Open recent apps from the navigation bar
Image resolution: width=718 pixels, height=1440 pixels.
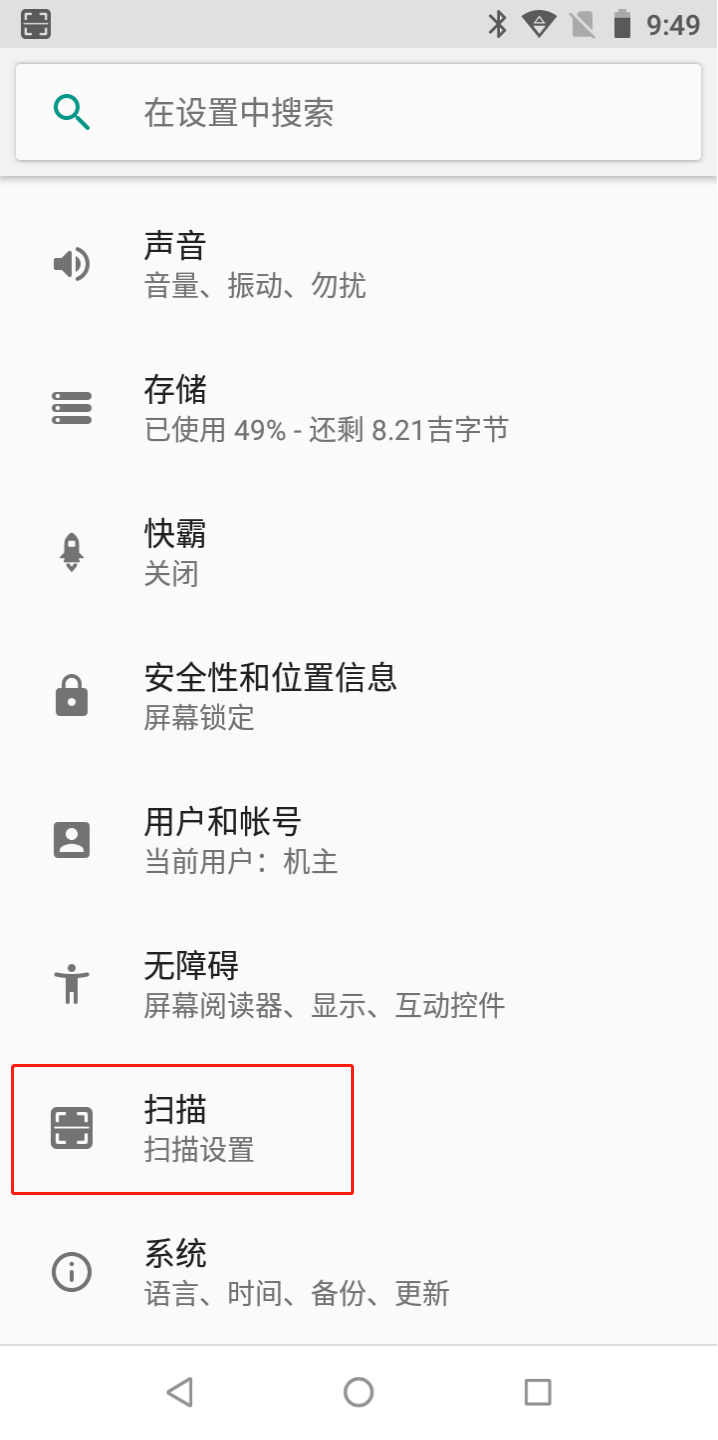point(538,1392)
